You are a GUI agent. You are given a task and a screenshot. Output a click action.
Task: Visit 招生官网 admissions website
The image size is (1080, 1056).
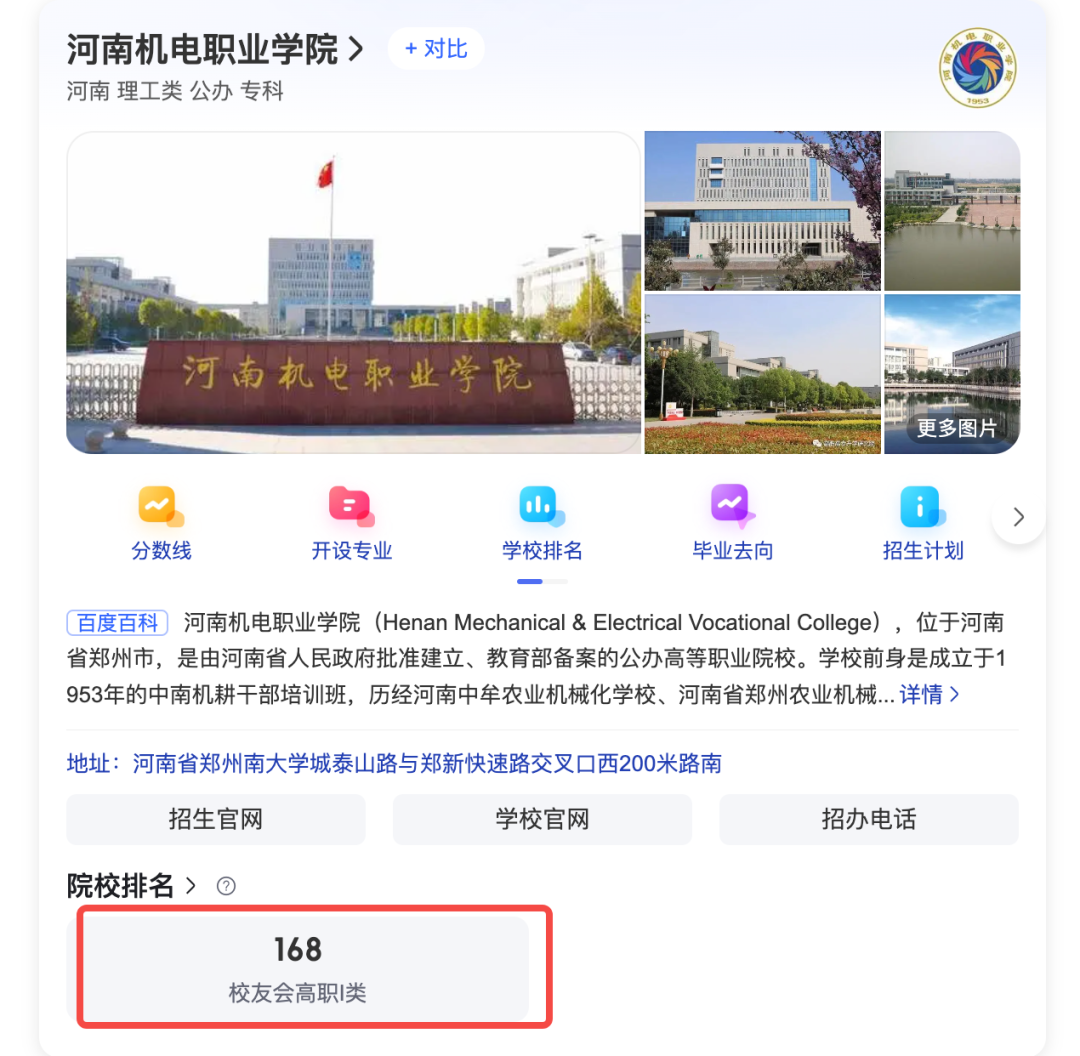[x=216, y=819]
